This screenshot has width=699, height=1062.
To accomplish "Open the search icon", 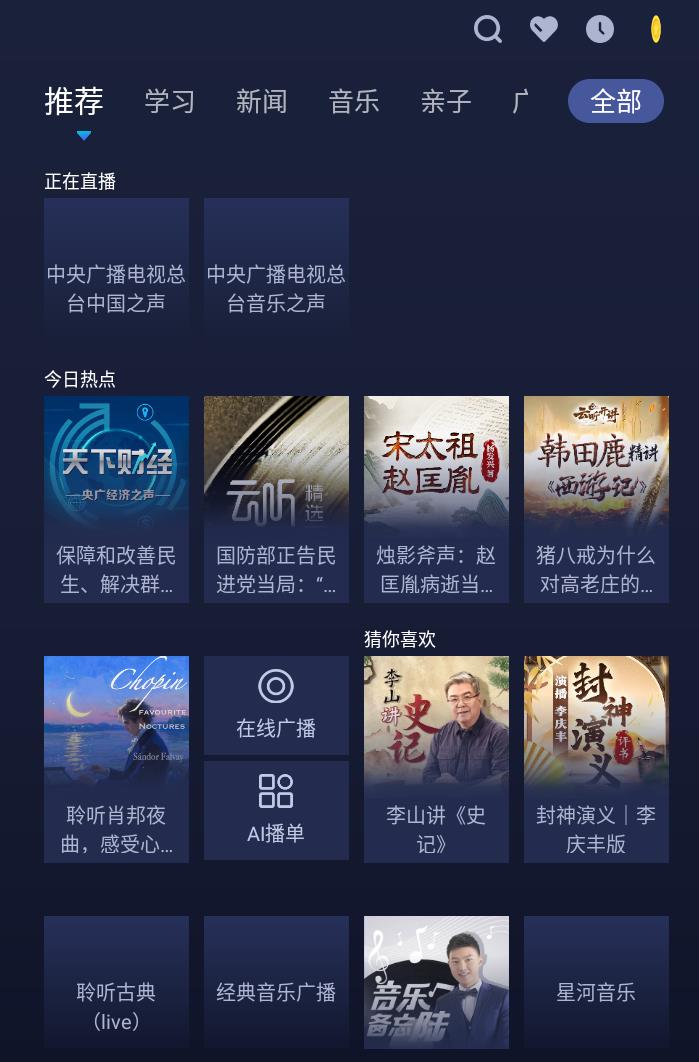I will coord(488,30).
